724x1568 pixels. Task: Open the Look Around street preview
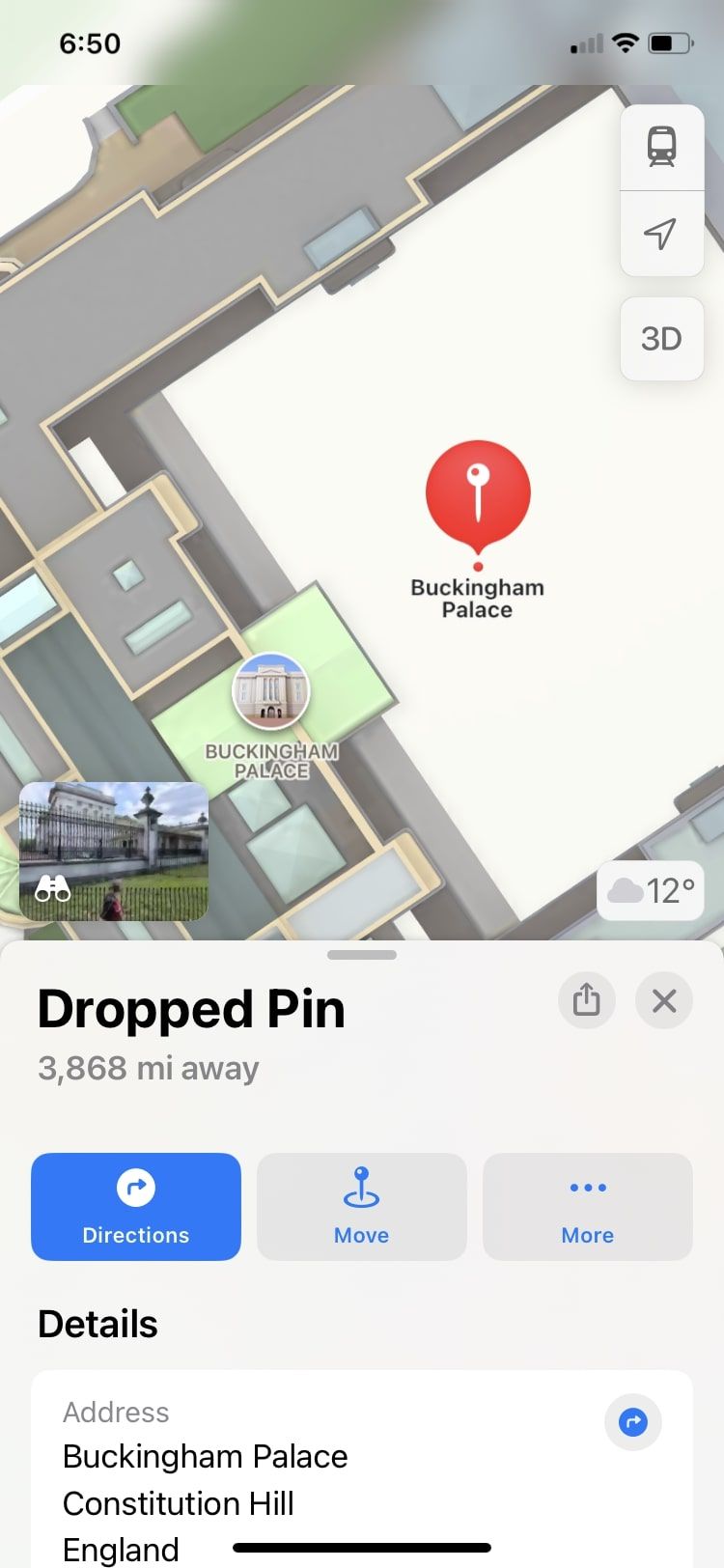pyautogui.click(x=114, y=851)
